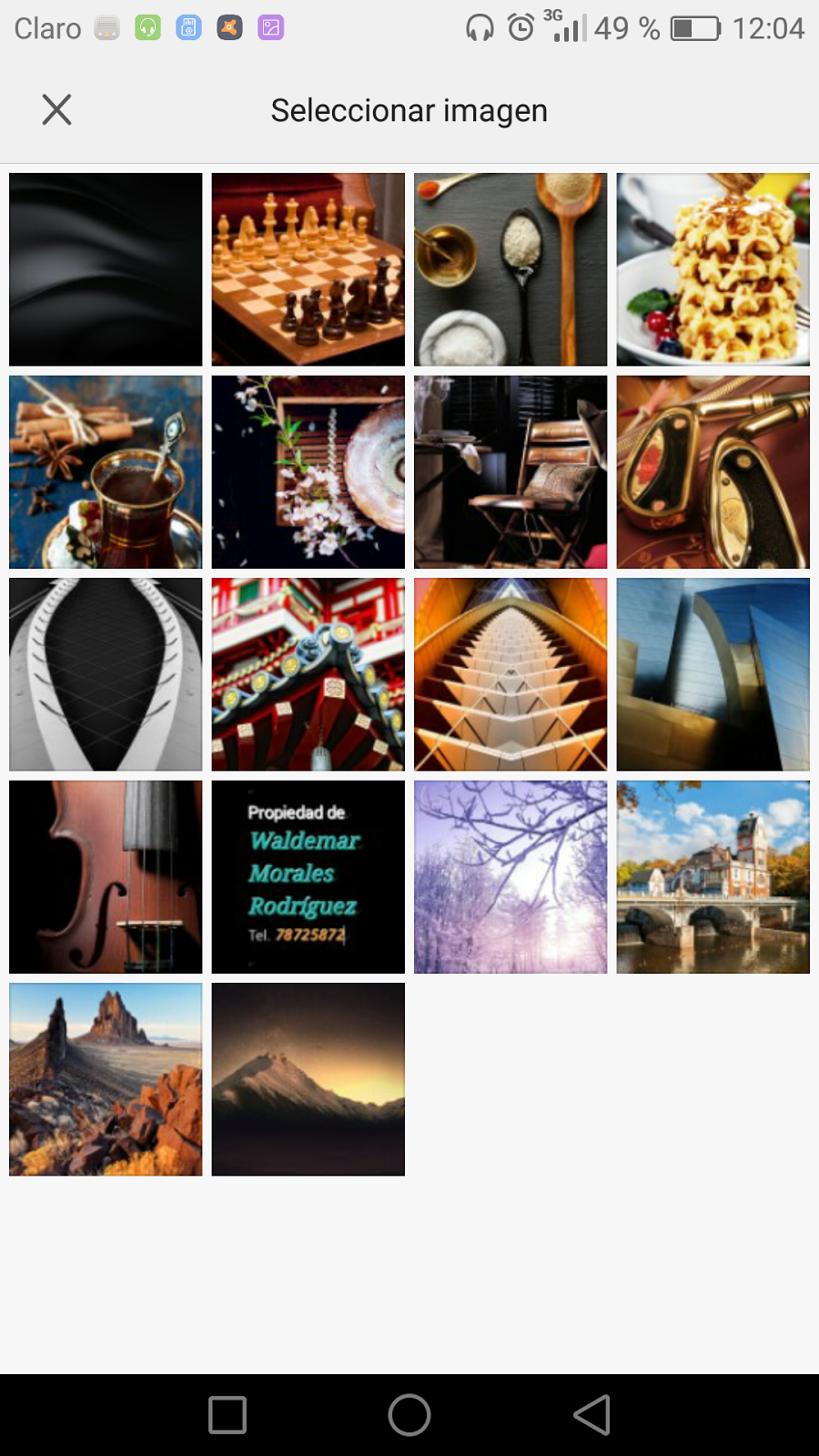The image size is (819, 1456).
Task: Choose the black and white corset image
Action: click(x=106, y=674)
